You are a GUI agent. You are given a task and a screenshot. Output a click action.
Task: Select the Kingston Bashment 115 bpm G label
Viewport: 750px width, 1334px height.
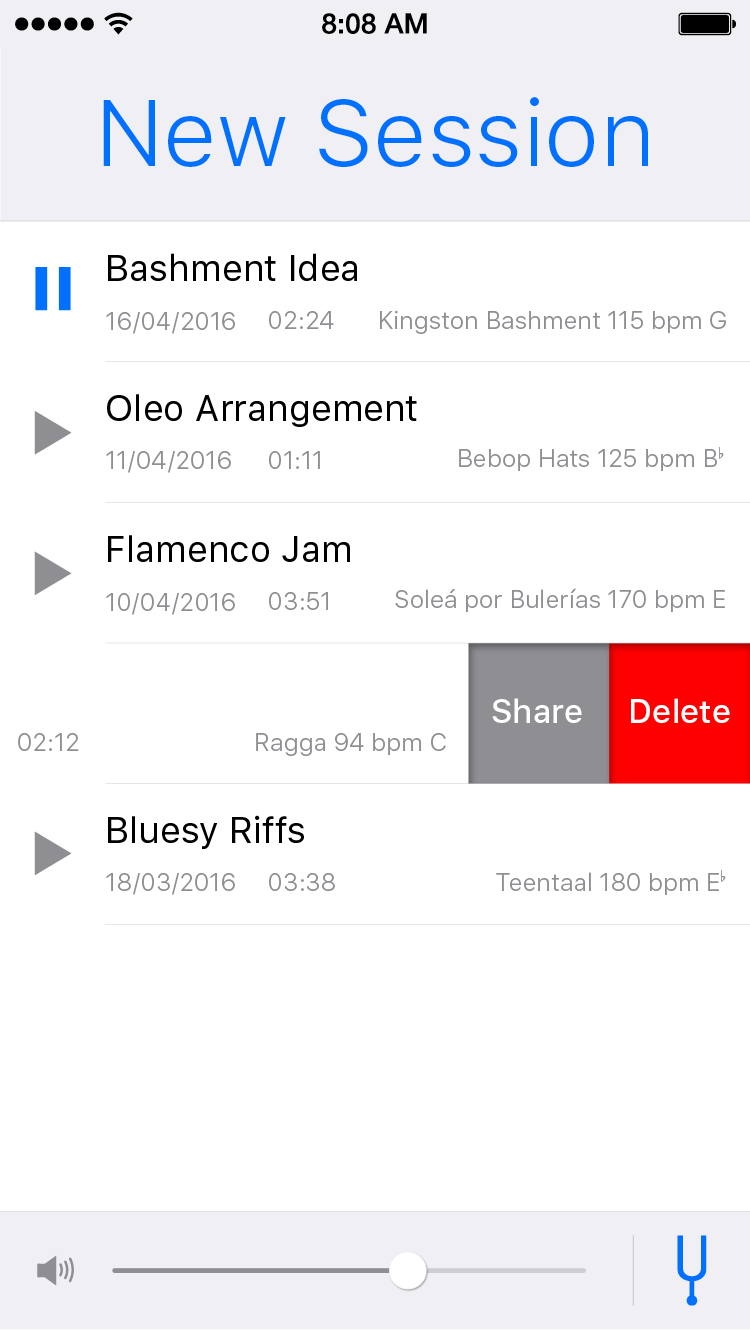click(552, 320)
